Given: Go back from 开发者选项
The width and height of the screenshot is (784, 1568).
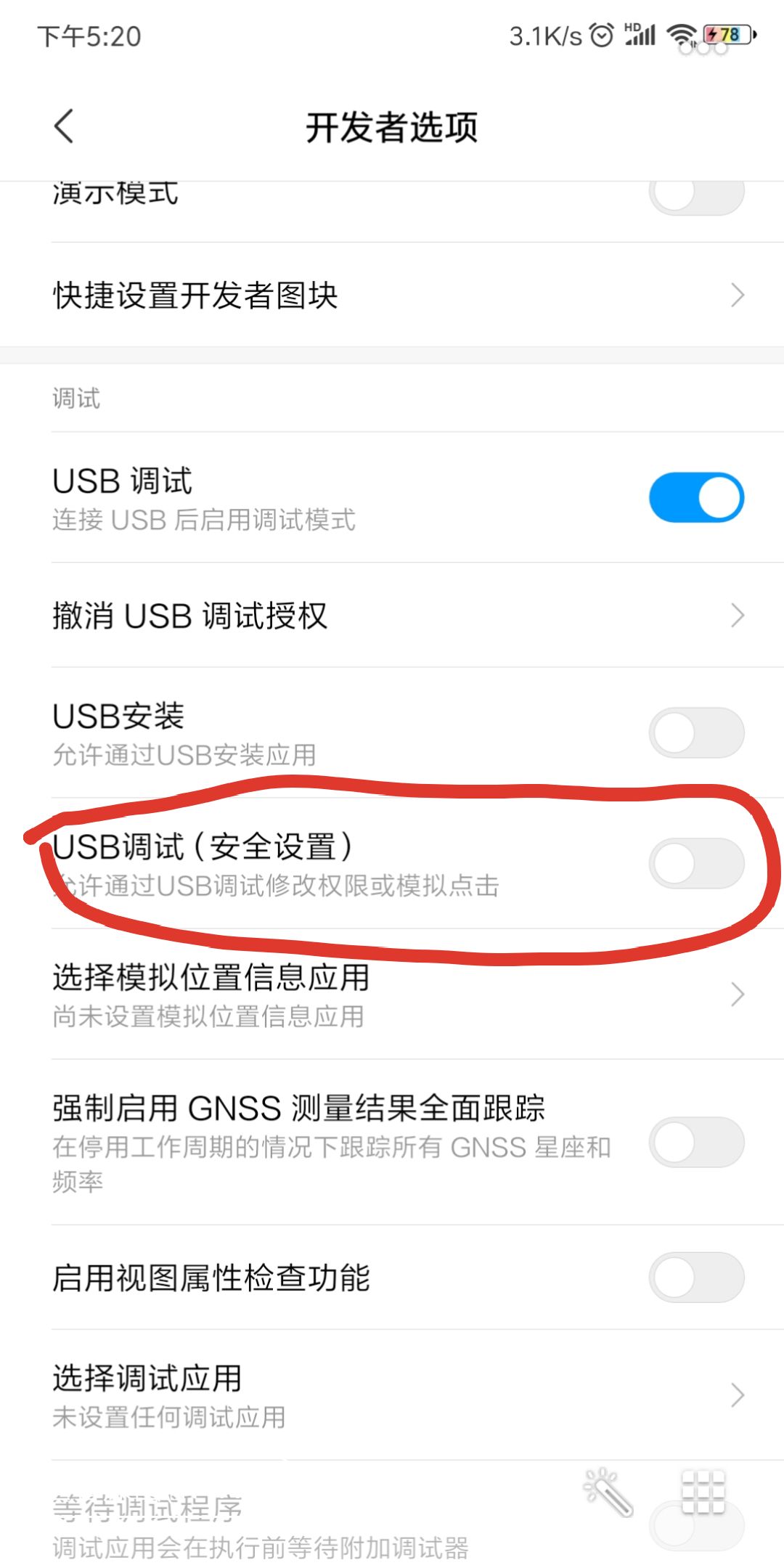Looking at the screenshot, I should [x=64, y=126].
